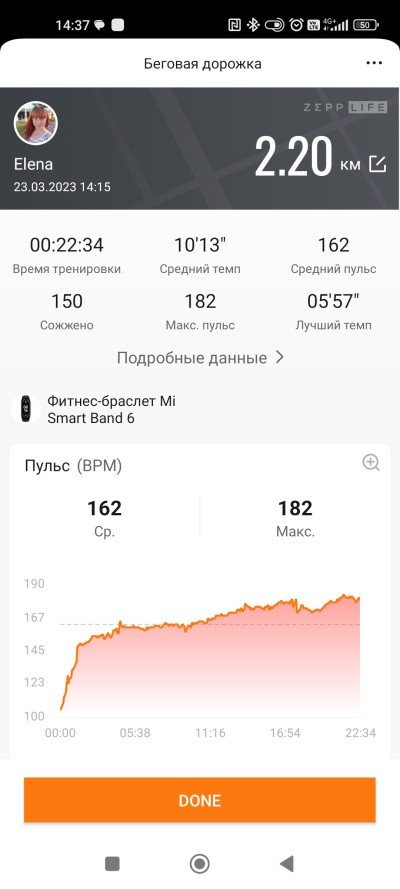Image resolution: width=400 pixels, height=889 pixels.
Task: Open Подробные данные details
Action: coord(200,358)
